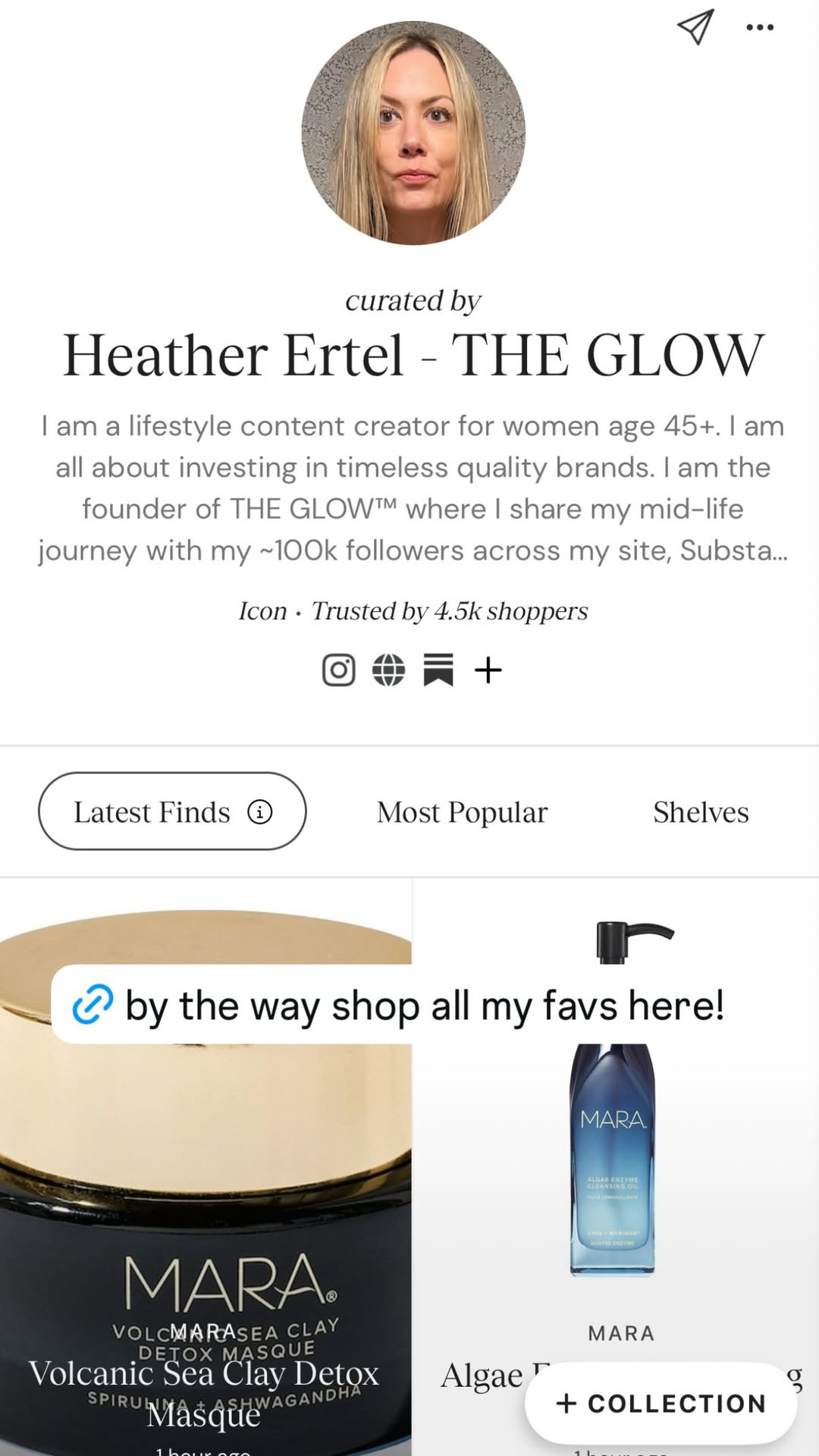Show more social links with plus icon
This screenshot has width=819, height=1456.
488,670
